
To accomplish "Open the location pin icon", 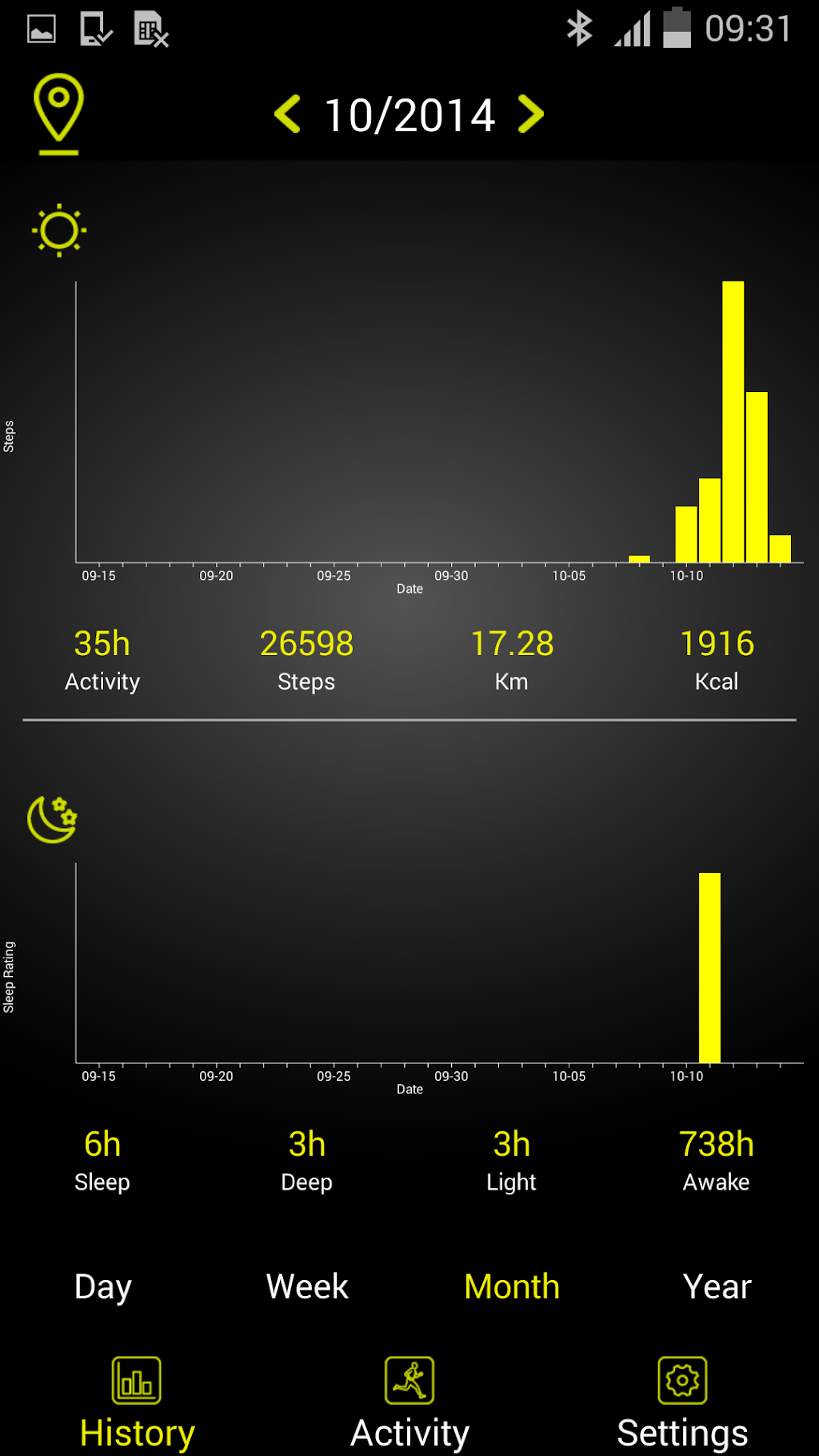I will point(58,112).
